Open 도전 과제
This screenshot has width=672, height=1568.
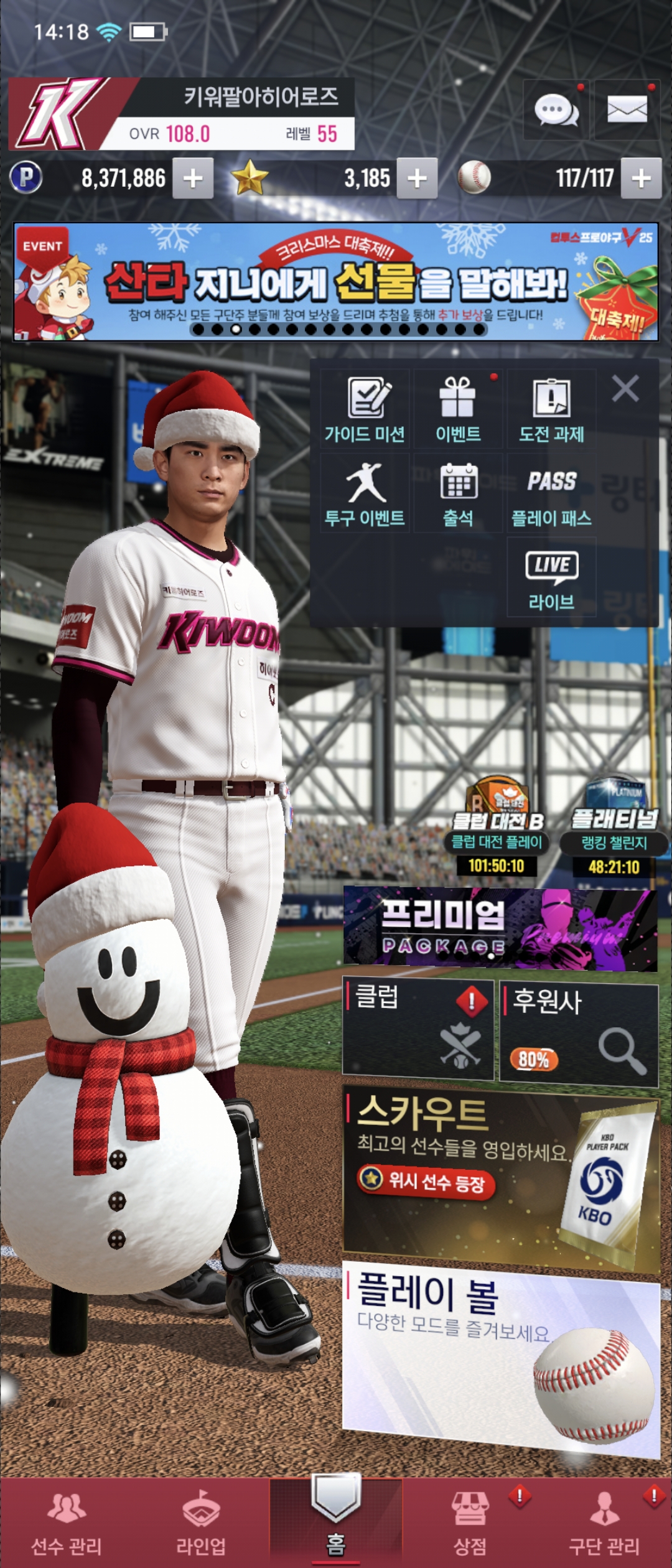(551, 409)
